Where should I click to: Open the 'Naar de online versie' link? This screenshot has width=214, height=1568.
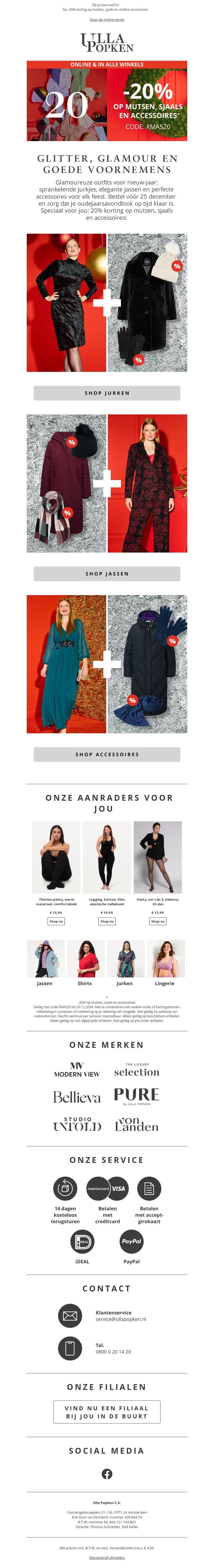107,20
